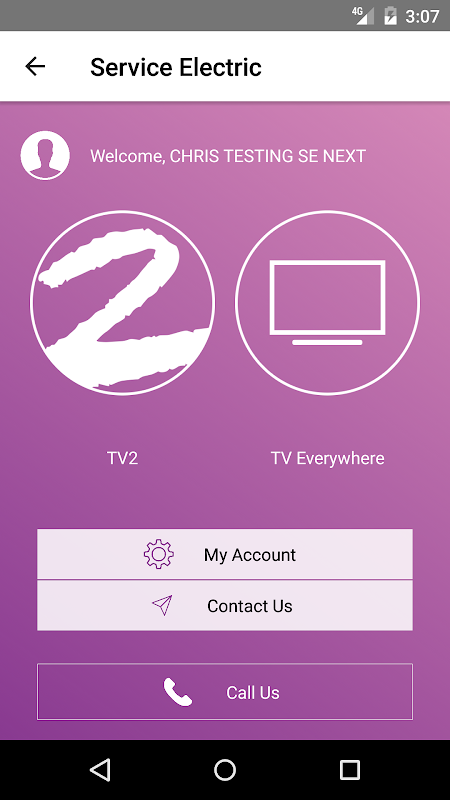Select Contact Us
Screen dimensions: 450x800
click(225, 606)
